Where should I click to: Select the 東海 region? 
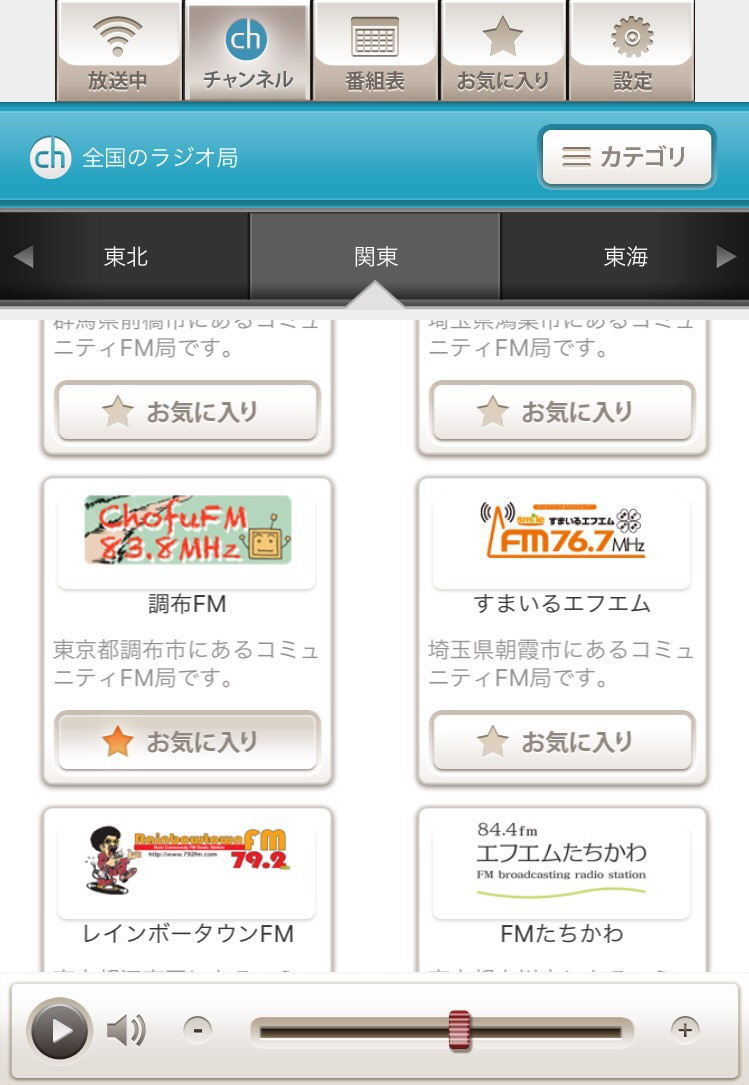626,257
